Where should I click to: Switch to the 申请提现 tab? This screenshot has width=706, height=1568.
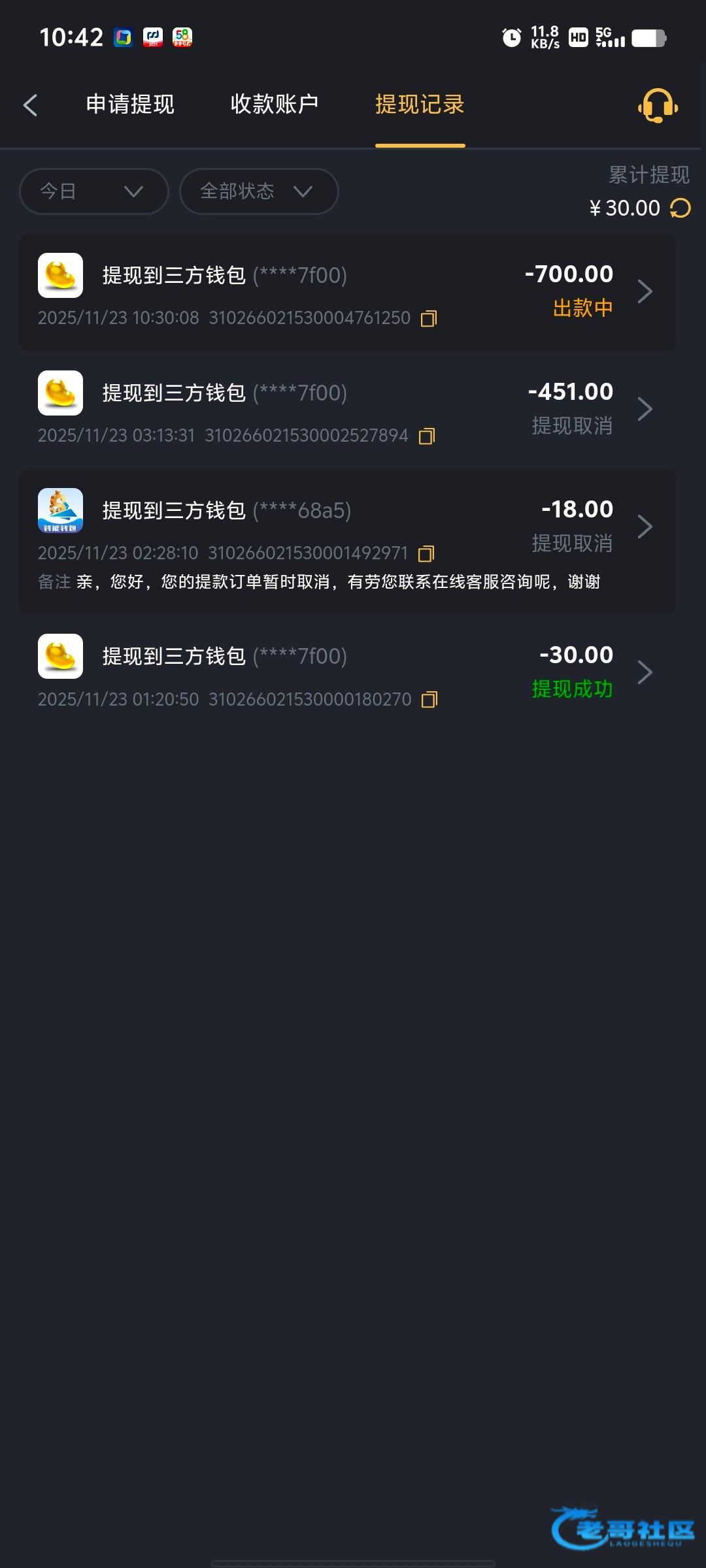point(130,105)
